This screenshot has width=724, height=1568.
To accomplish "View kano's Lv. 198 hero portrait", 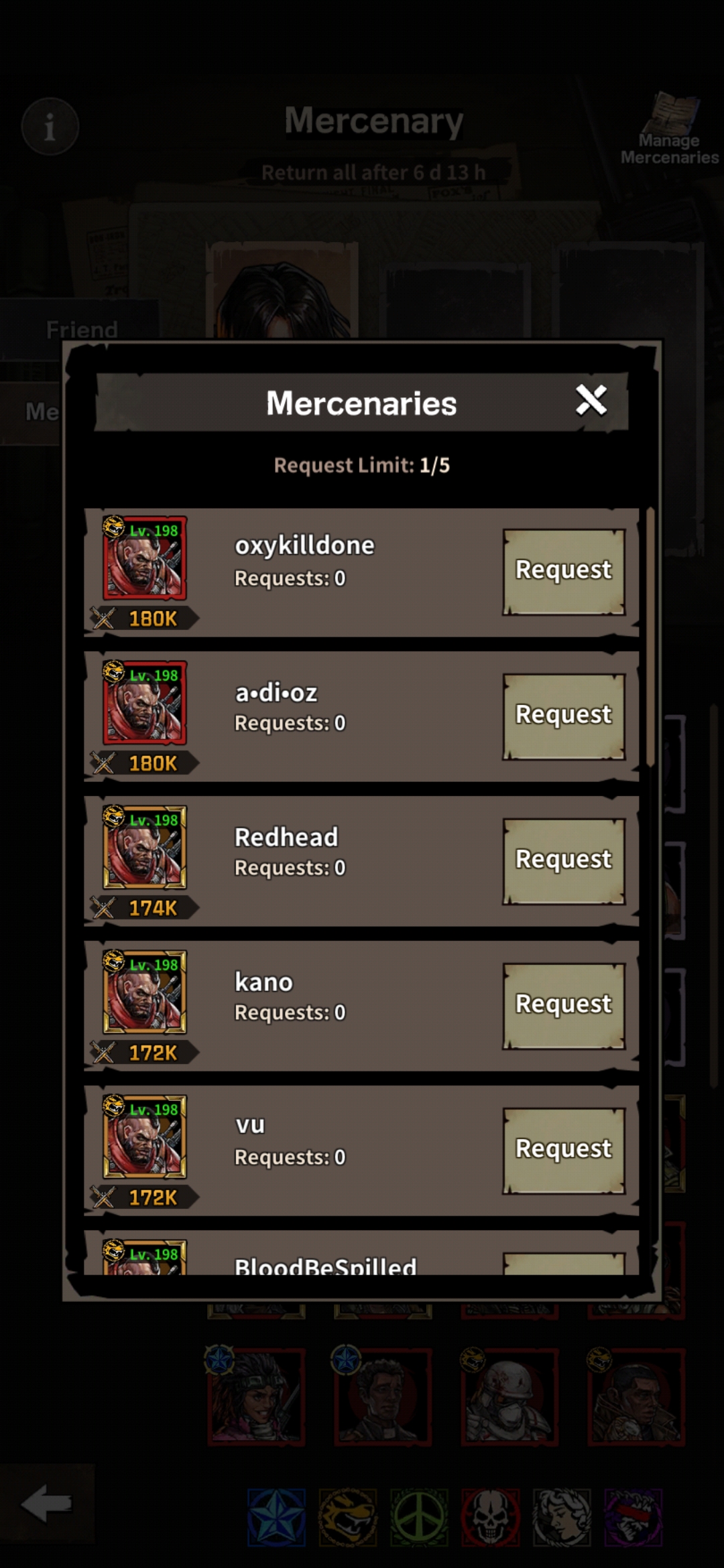I will click(145, 992).
